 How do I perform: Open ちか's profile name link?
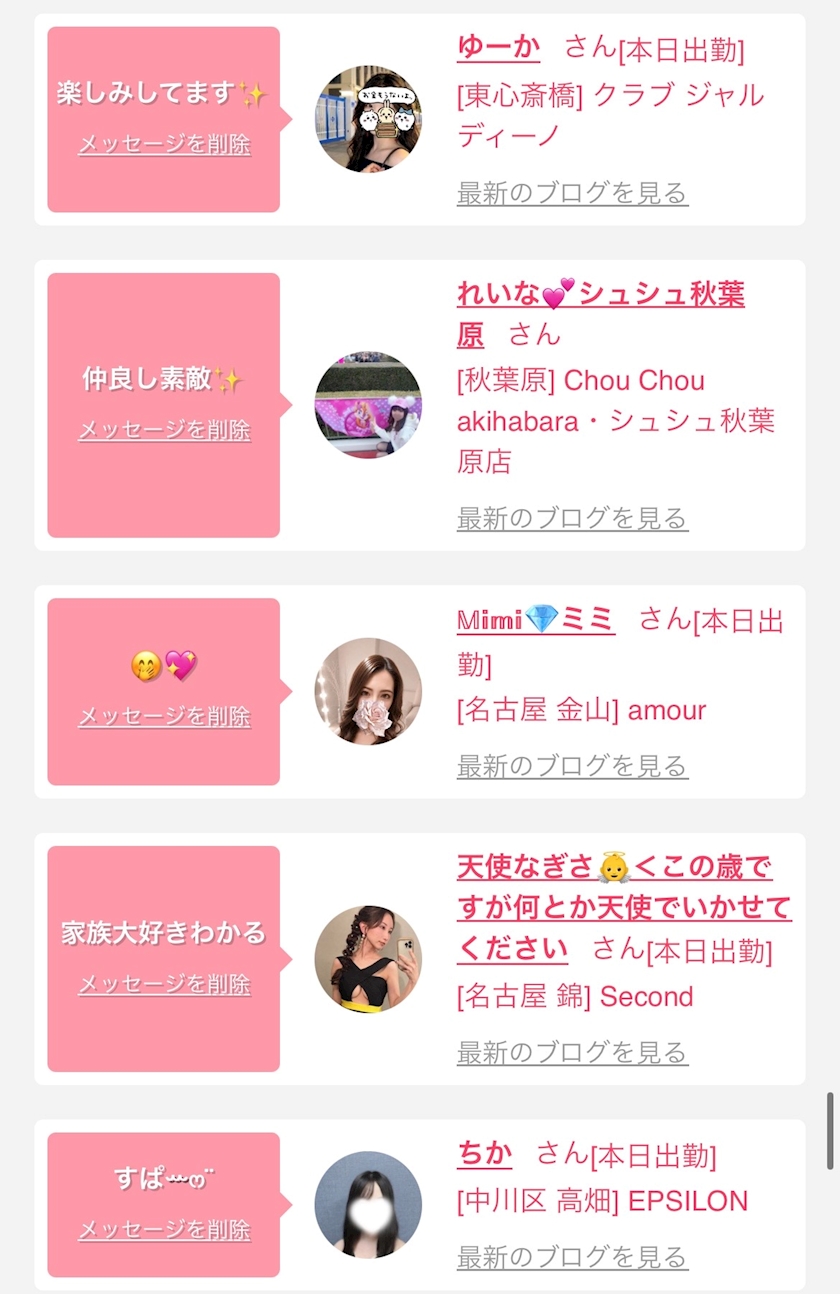point(484,1154)
